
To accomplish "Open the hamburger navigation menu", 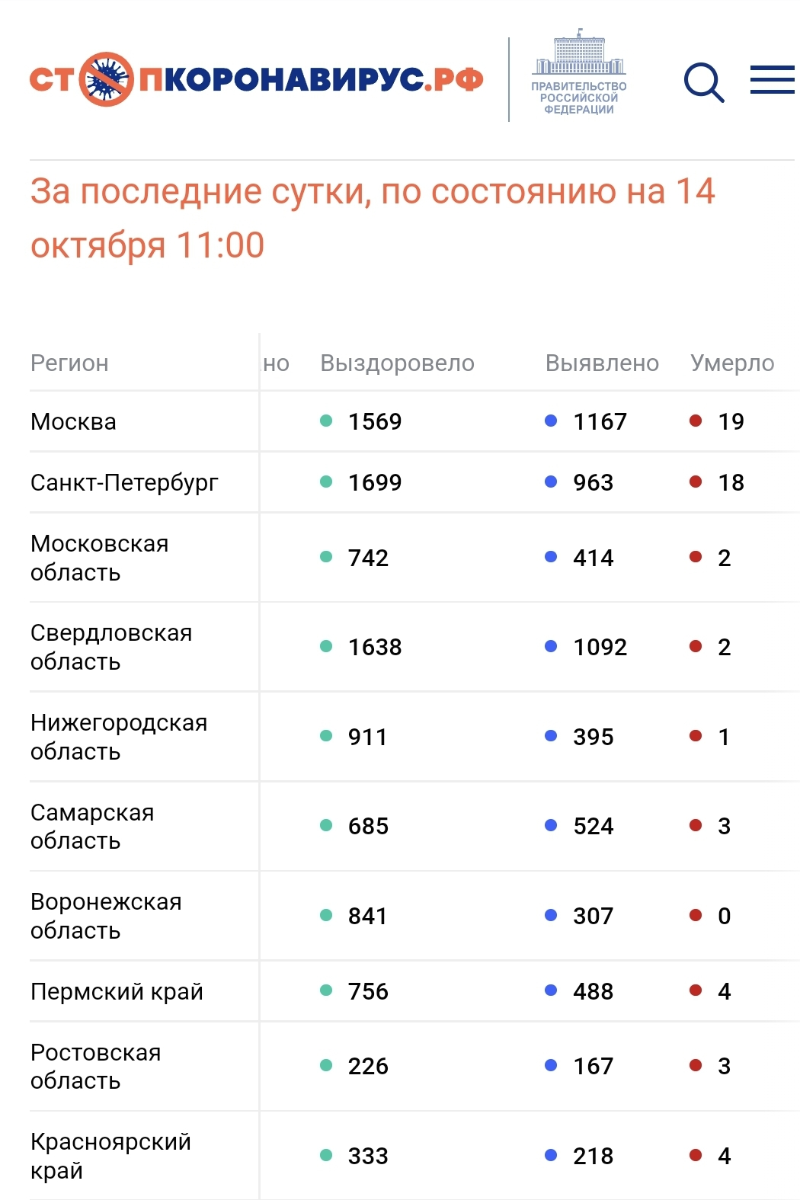I will (772, 80).
